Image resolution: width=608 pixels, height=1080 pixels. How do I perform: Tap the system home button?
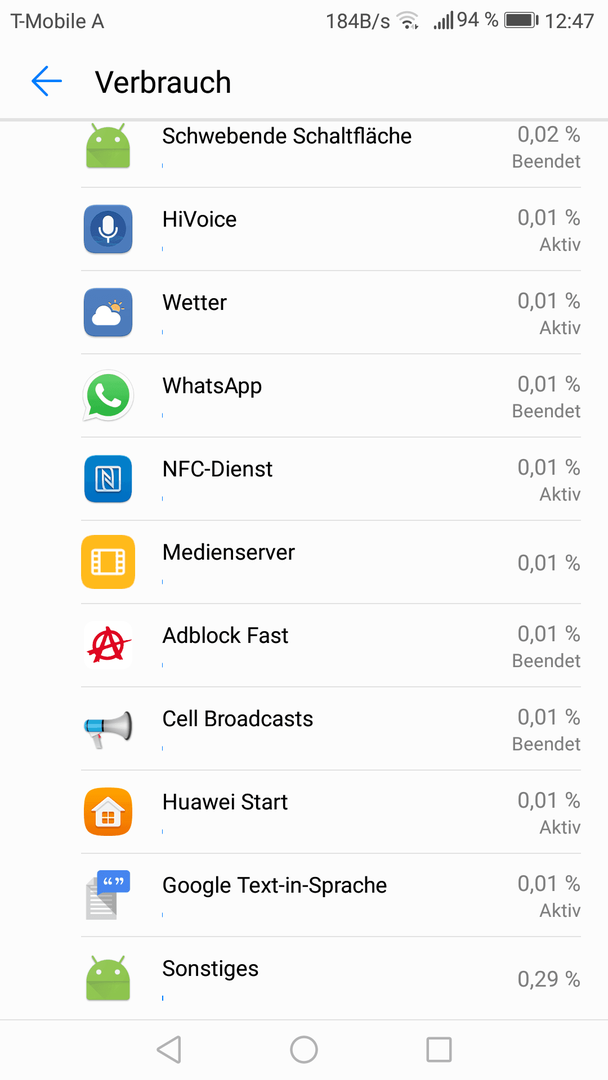click(304, 1050)
